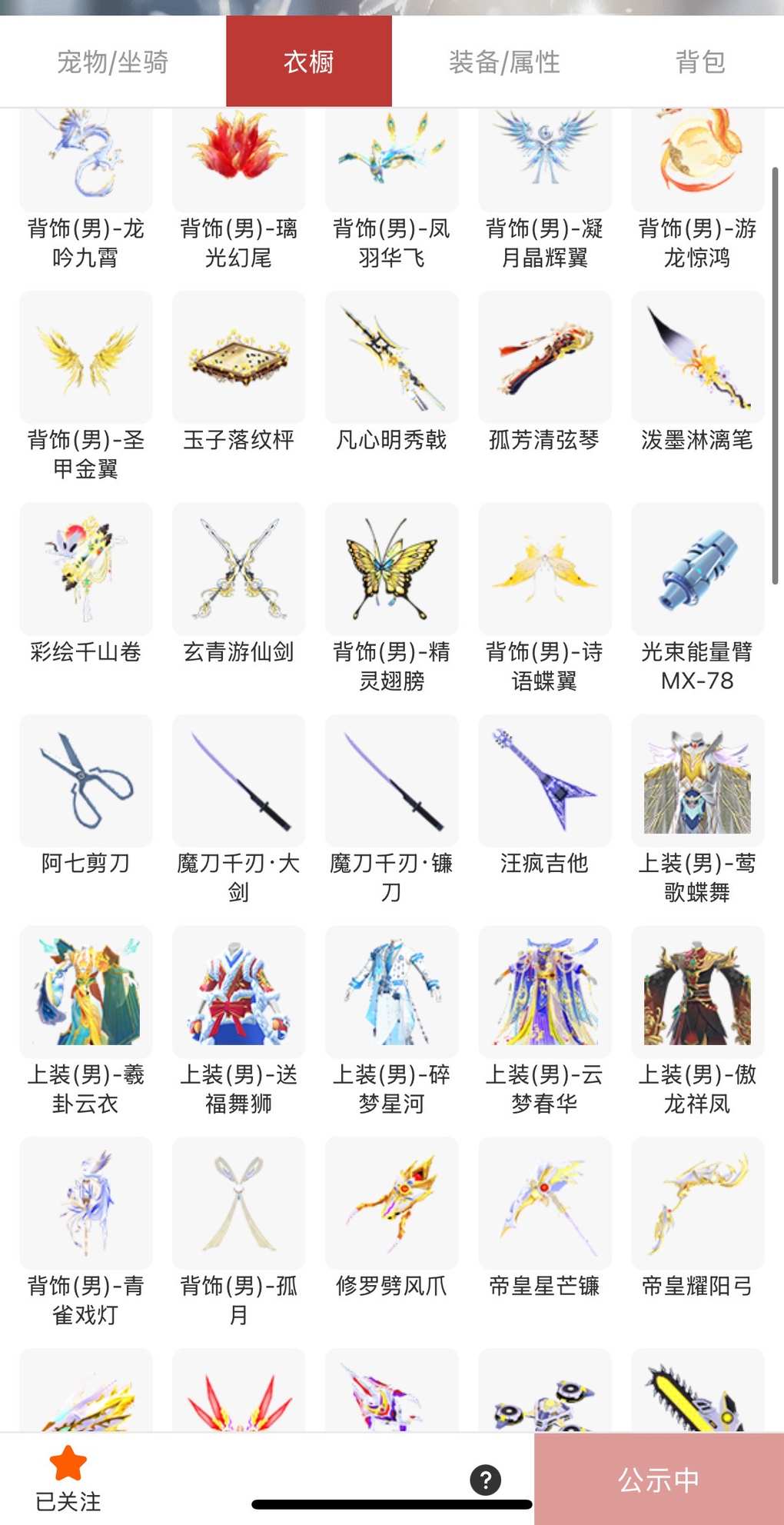Open the 彩绘千山卷 item
The height and width of the screenshot is (1525, 784).
[85, 570]
